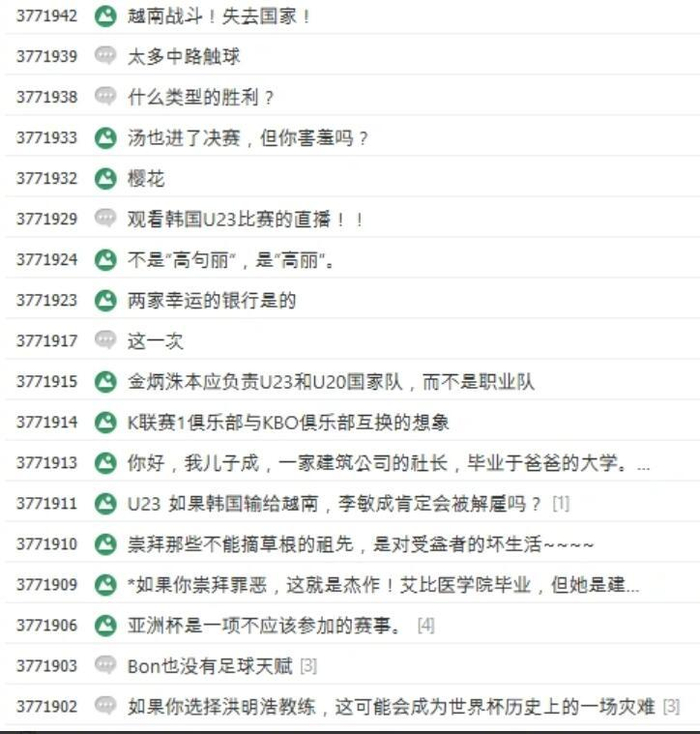Open post on K联赛1 and KBO clubs swap
Screen dimensions: 700x734
(288, 422)
